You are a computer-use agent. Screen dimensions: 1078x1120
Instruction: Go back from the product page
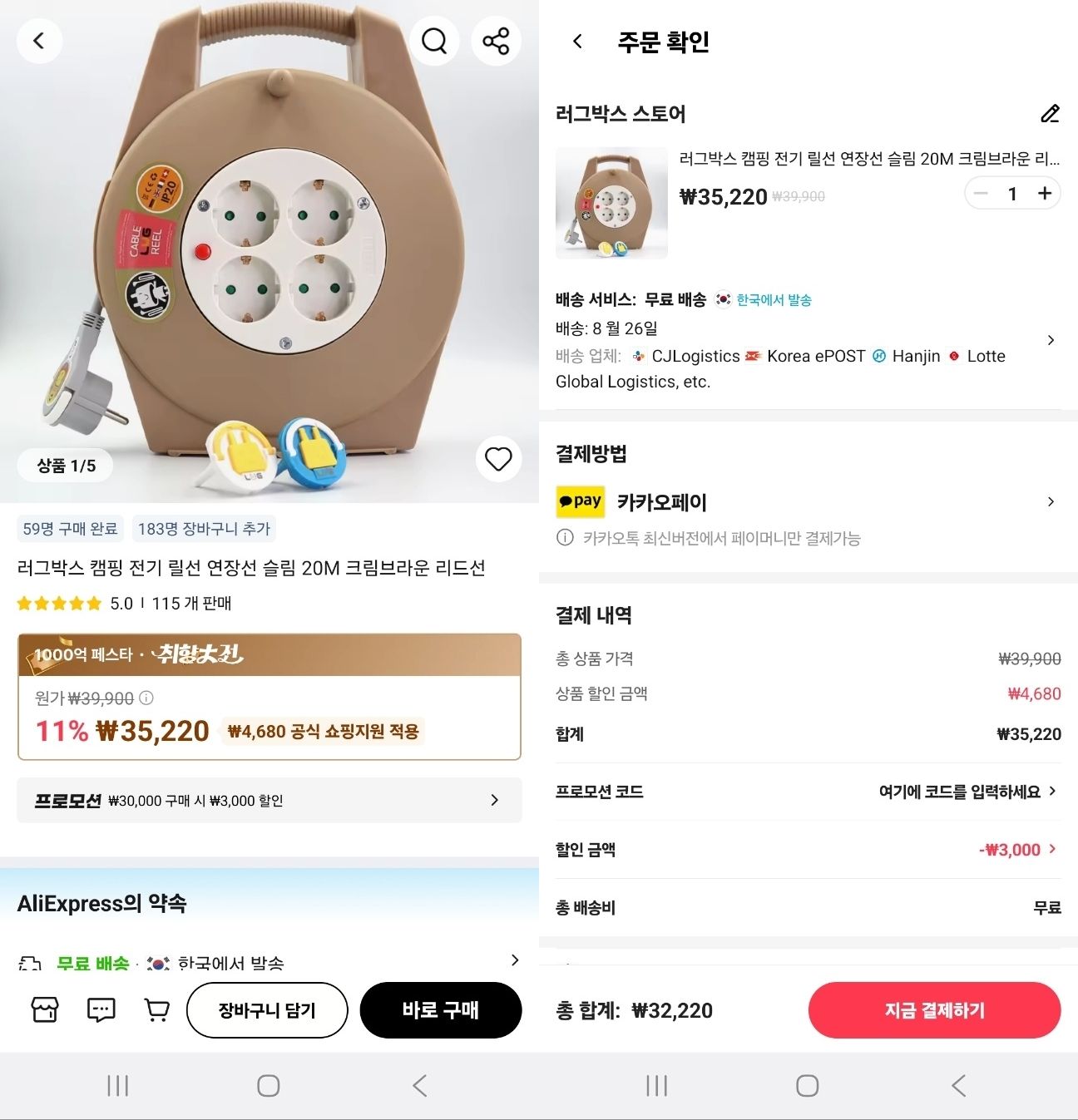coord(39,41)
